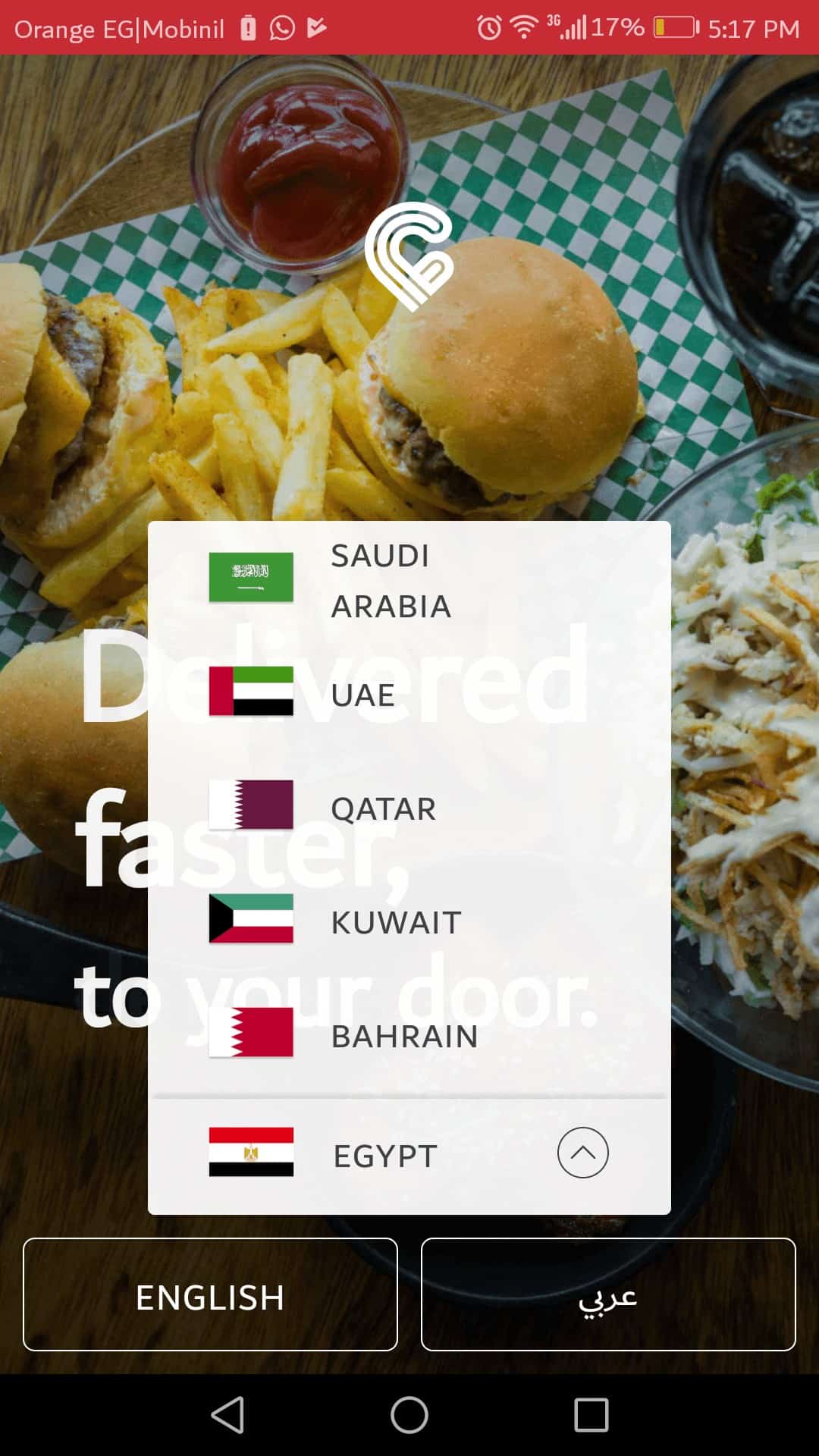Select Kuwait as the country
Image resolution: width=819 pixels, height=1456 pixels.
(x=396, y=921)
